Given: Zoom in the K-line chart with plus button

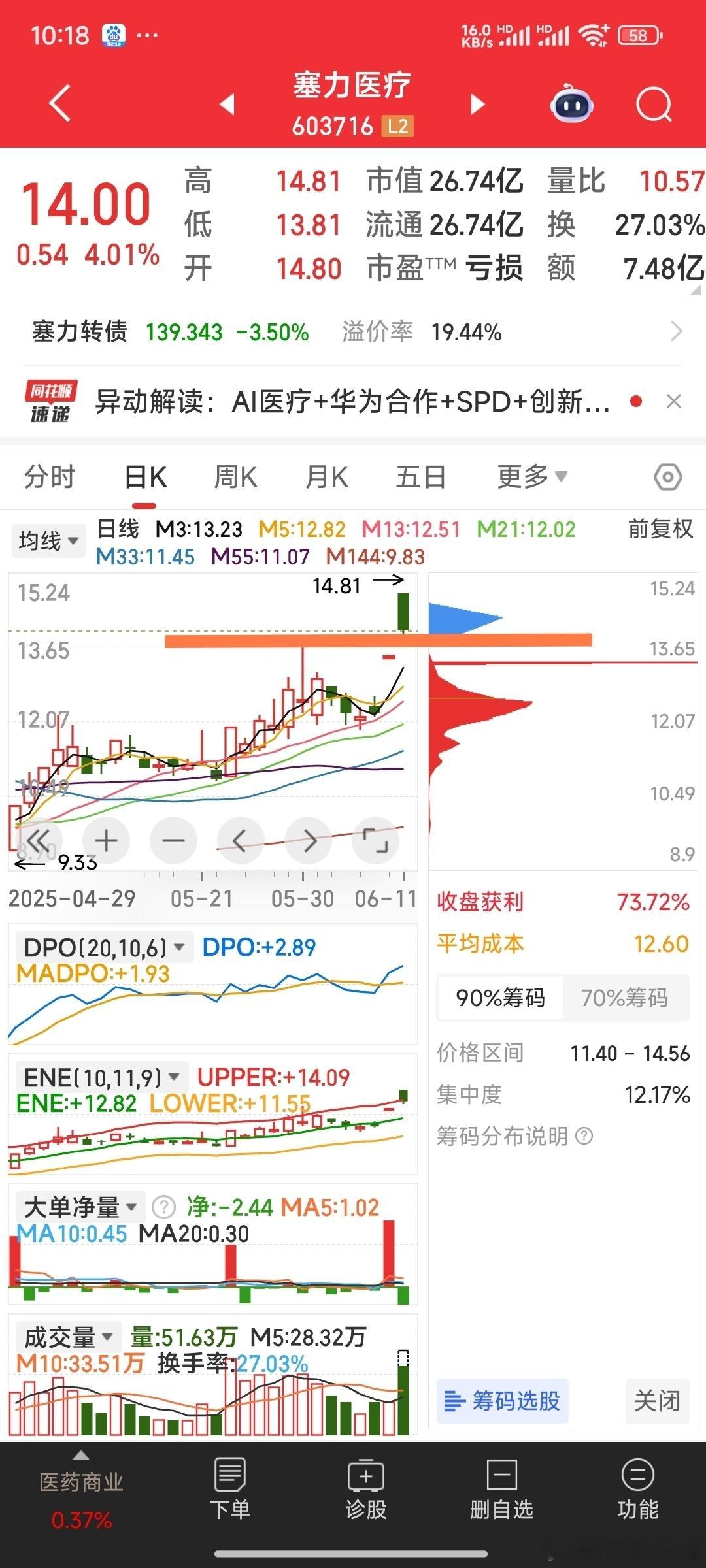Looking at the screenshot, I should click(106, 841).
